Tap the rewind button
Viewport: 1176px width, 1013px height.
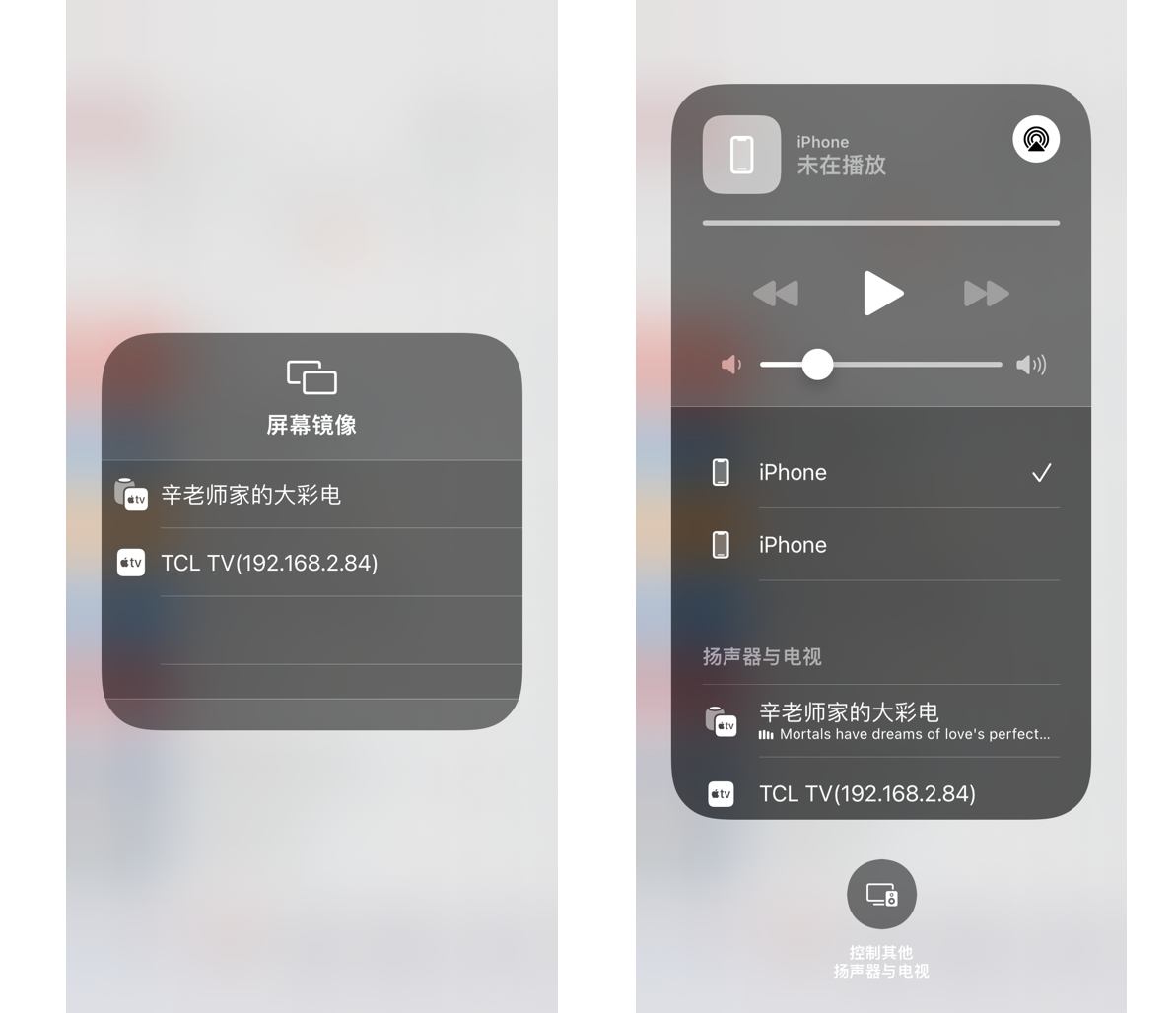tap(776, 294)
